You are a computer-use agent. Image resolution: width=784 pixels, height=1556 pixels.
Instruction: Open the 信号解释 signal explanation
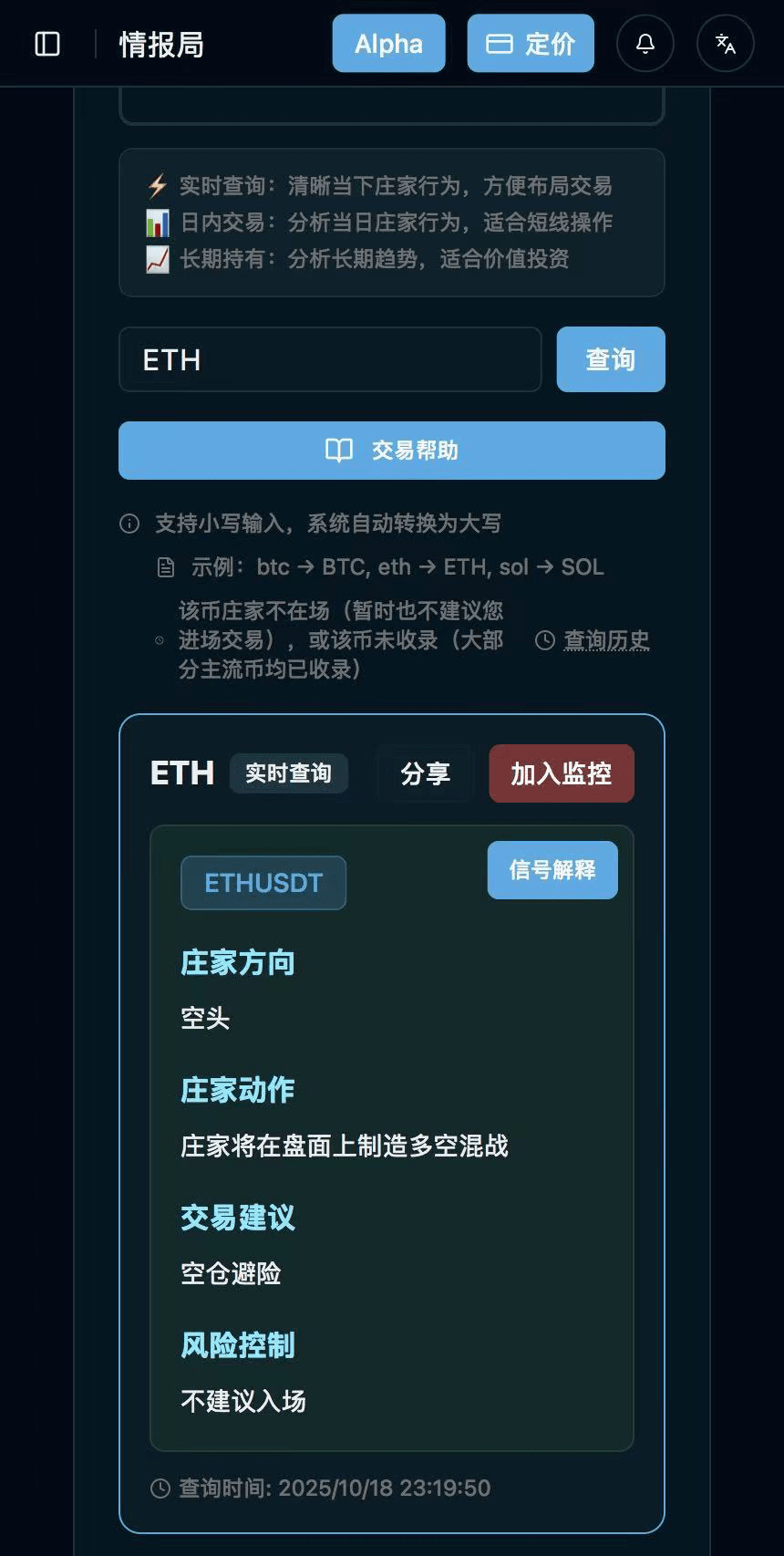click(552, 870)
